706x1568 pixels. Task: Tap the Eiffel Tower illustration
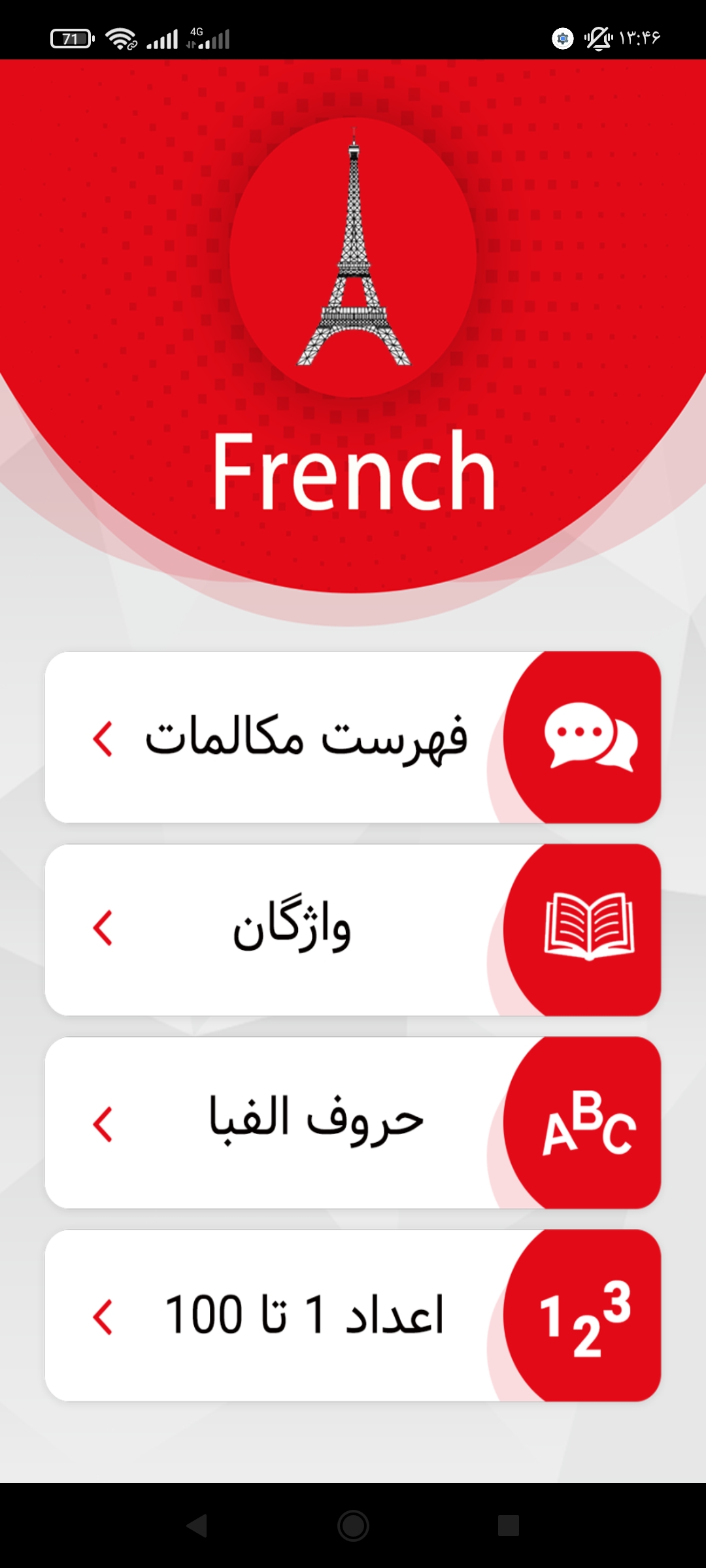[353, 255]
